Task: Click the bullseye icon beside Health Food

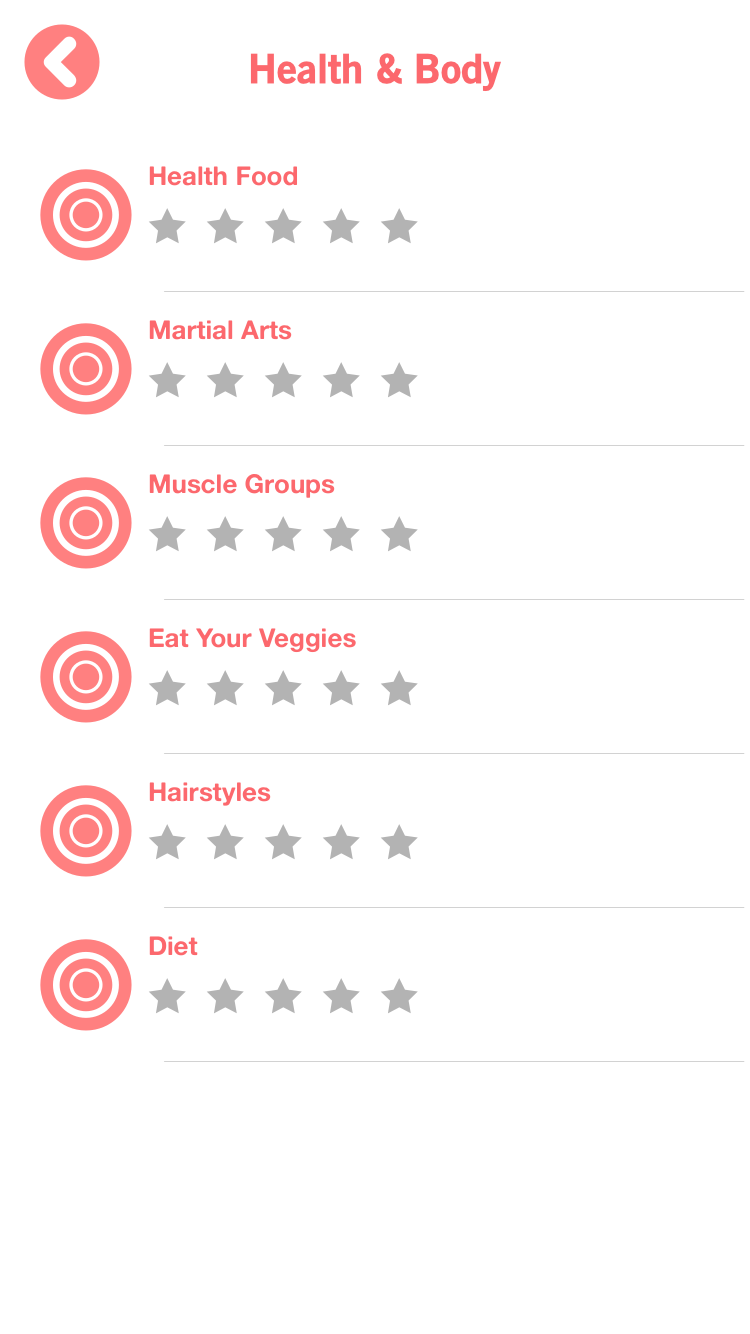Action: click(x=86, y=214)
